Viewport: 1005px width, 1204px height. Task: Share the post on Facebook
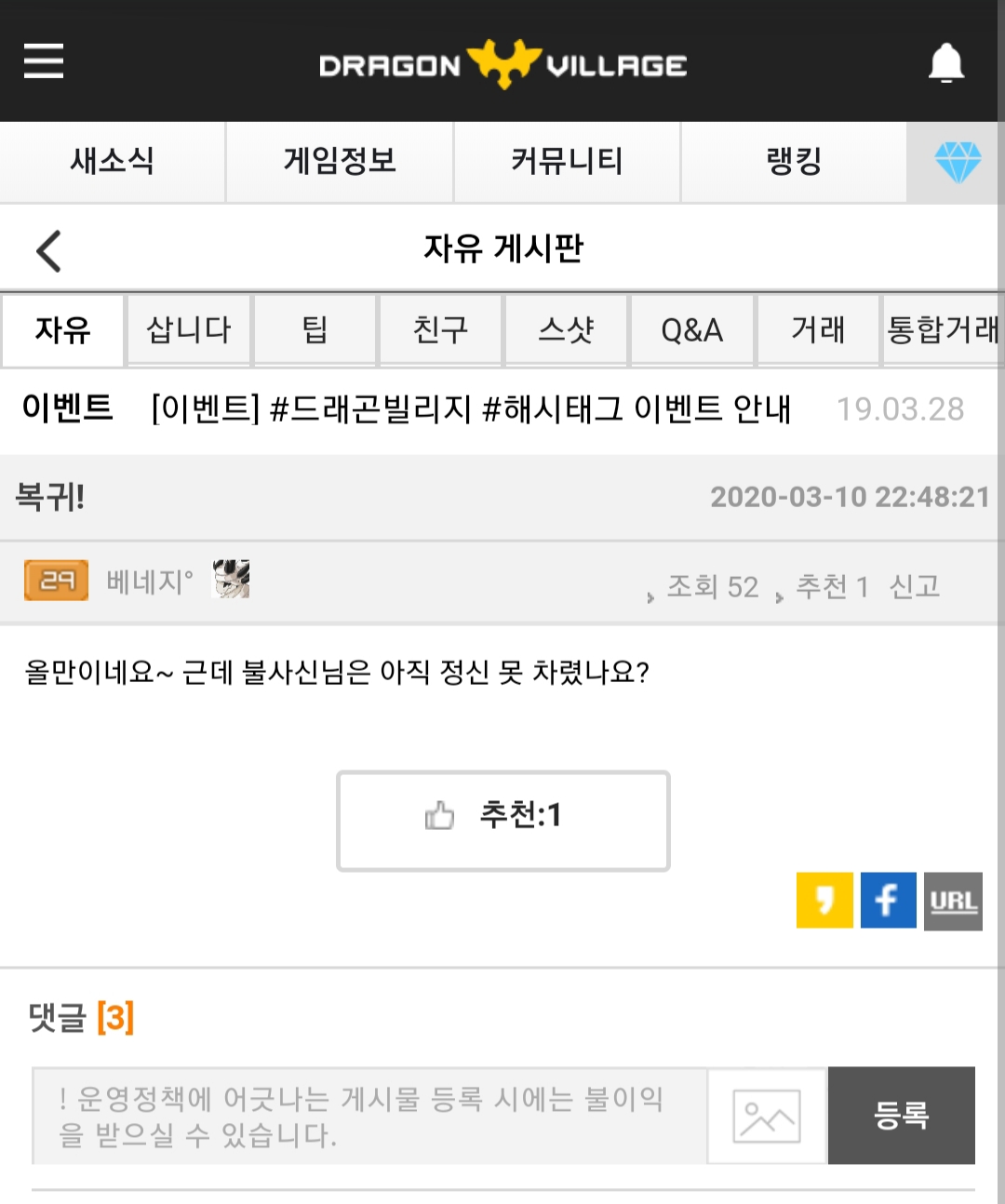pyautogui.click(x=888, y=900)
